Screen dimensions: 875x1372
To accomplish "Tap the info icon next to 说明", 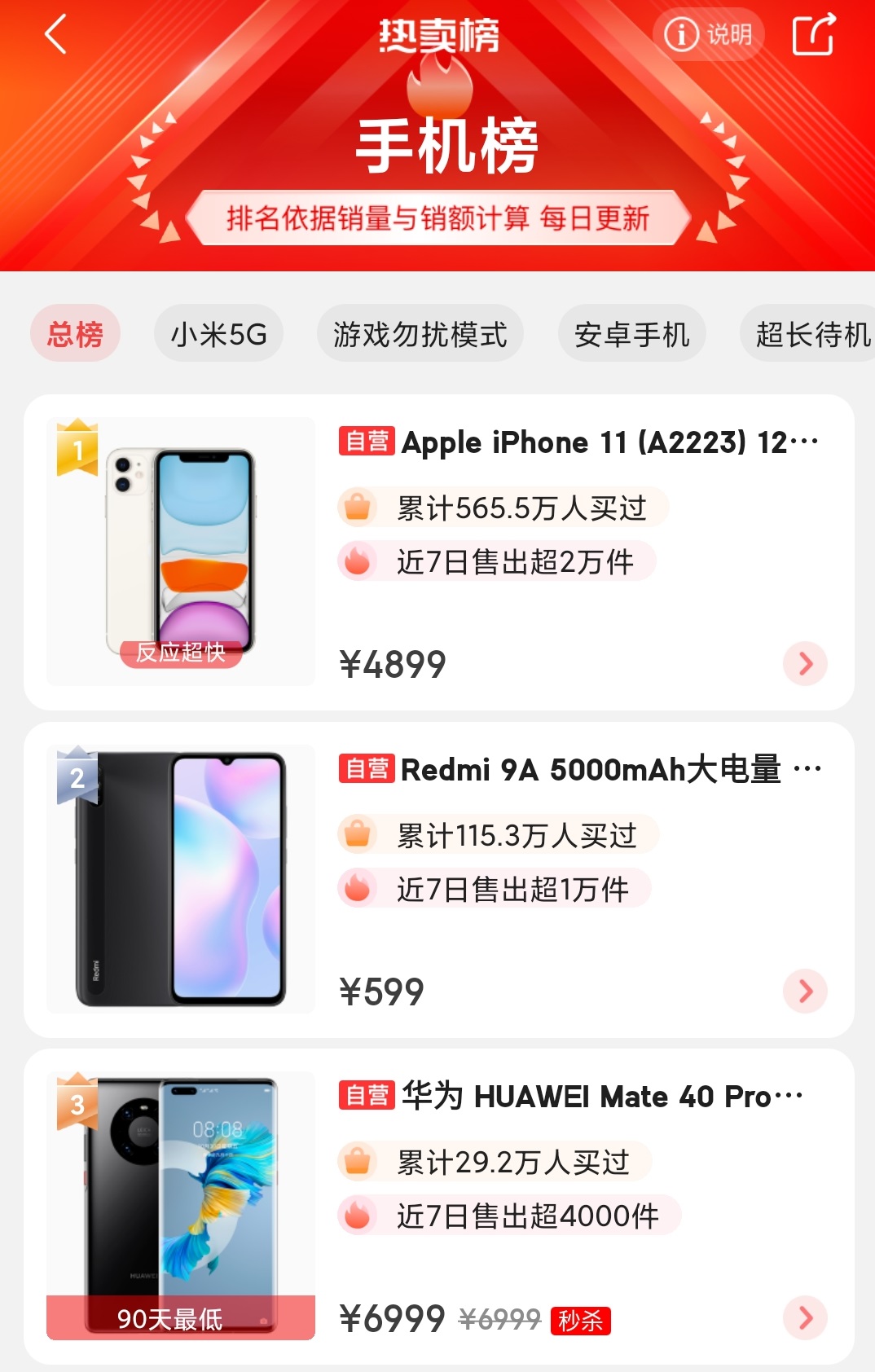I will pos(681,34).
